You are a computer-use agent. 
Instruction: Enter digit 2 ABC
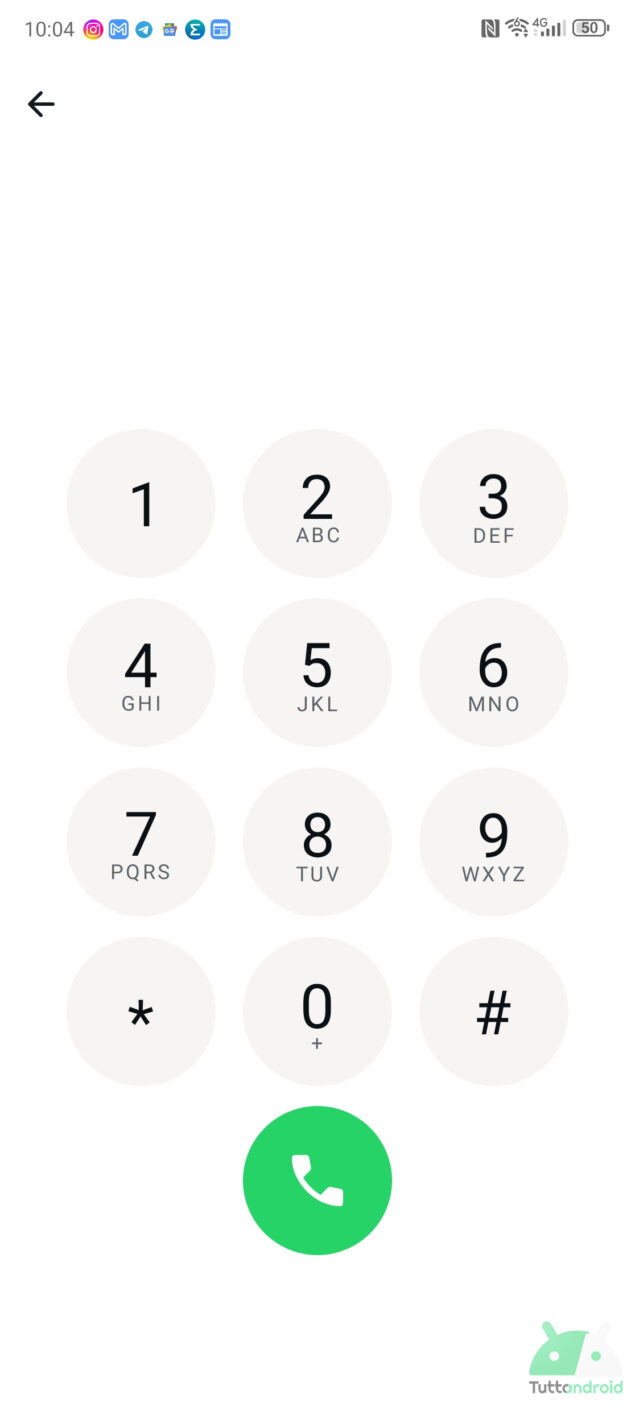[x=317, y=503]
